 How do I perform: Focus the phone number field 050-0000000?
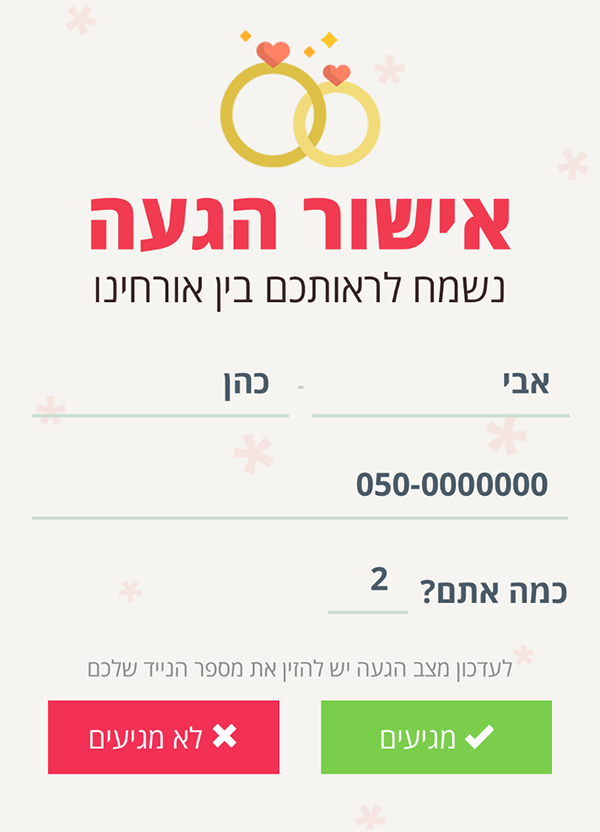(x=300, y=486)
